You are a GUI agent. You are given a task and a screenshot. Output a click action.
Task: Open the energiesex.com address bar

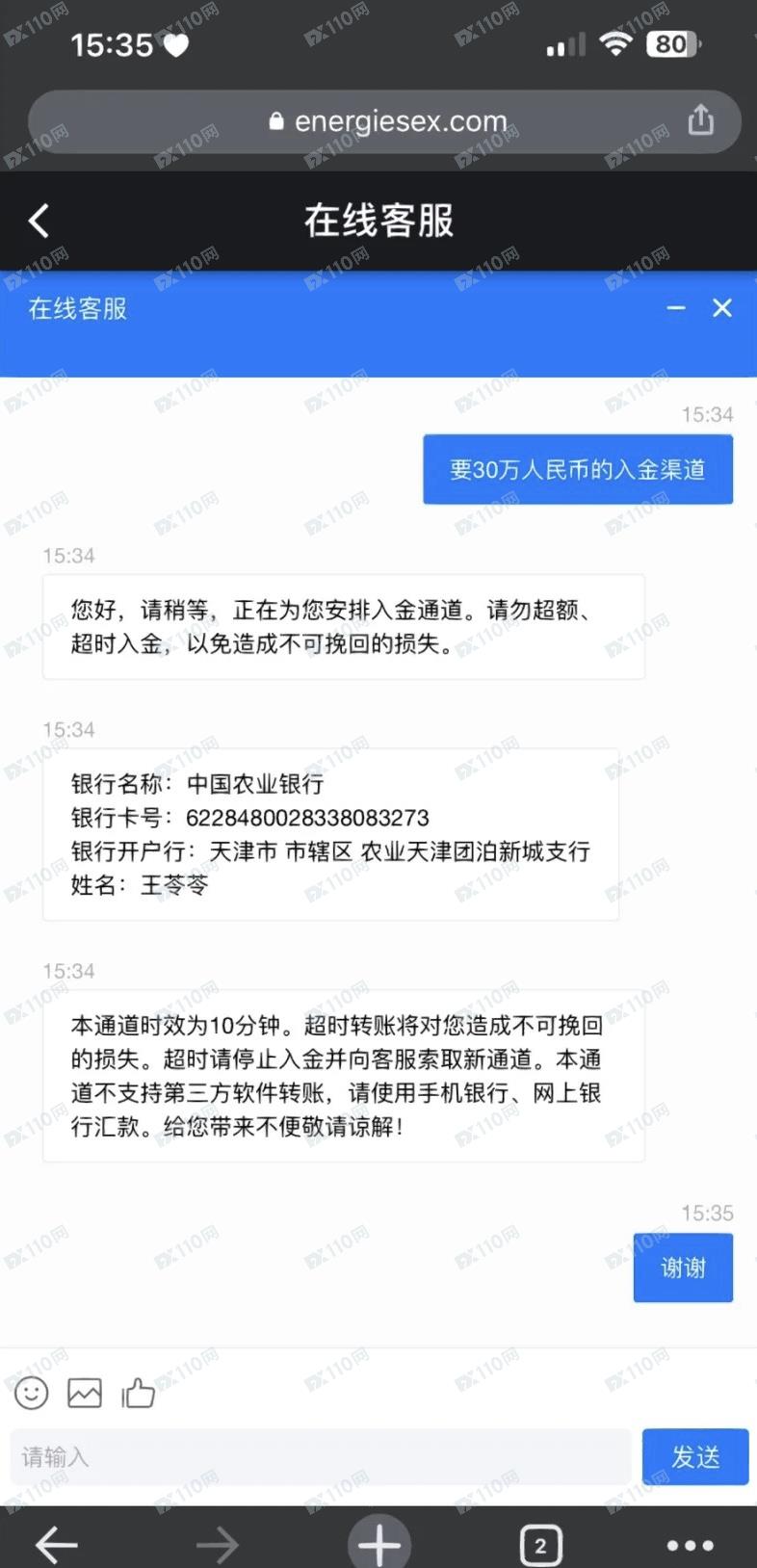384,121
